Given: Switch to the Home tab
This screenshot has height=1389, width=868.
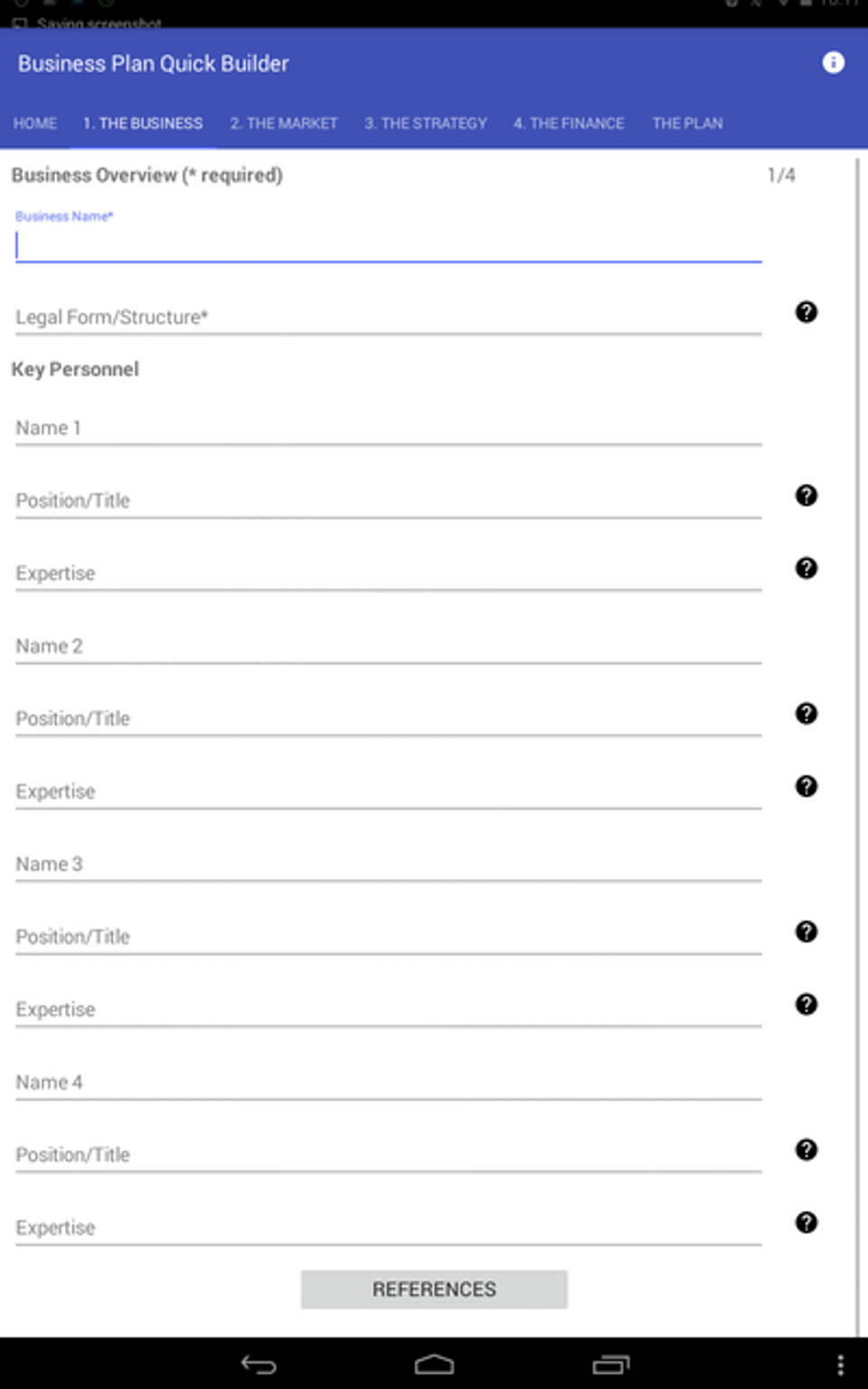Looking at the screenshot, I should [x=35, y=123].
